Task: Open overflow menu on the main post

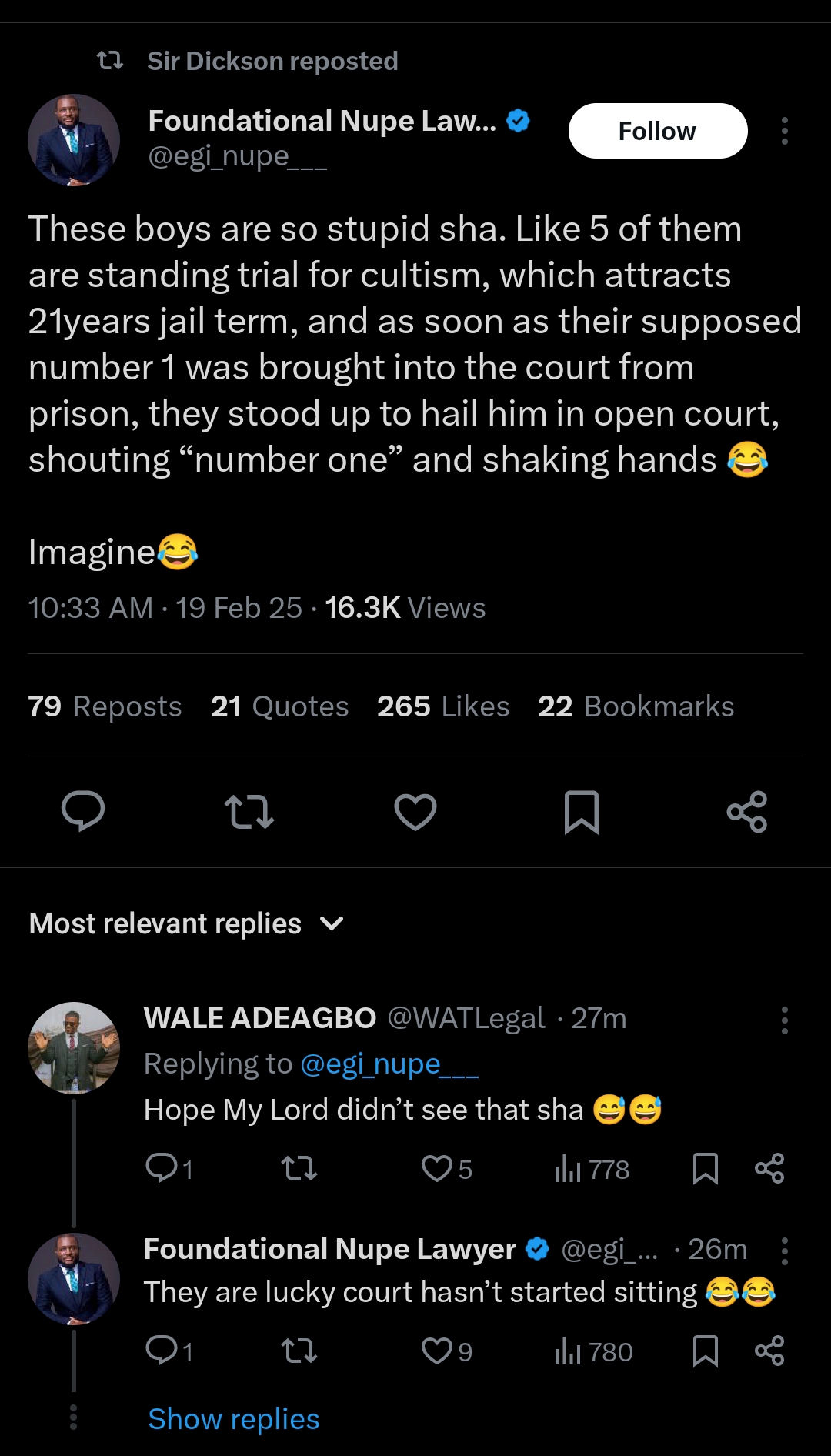Action: pyautogui.click(x=784, y=131)
